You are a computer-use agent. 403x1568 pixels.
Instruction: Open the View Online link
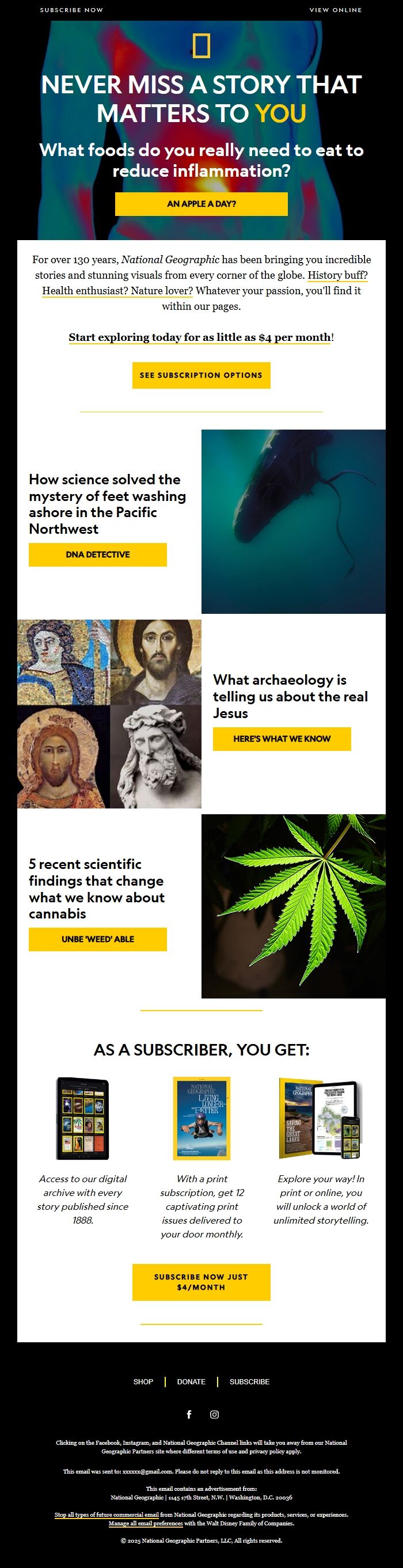336,10
